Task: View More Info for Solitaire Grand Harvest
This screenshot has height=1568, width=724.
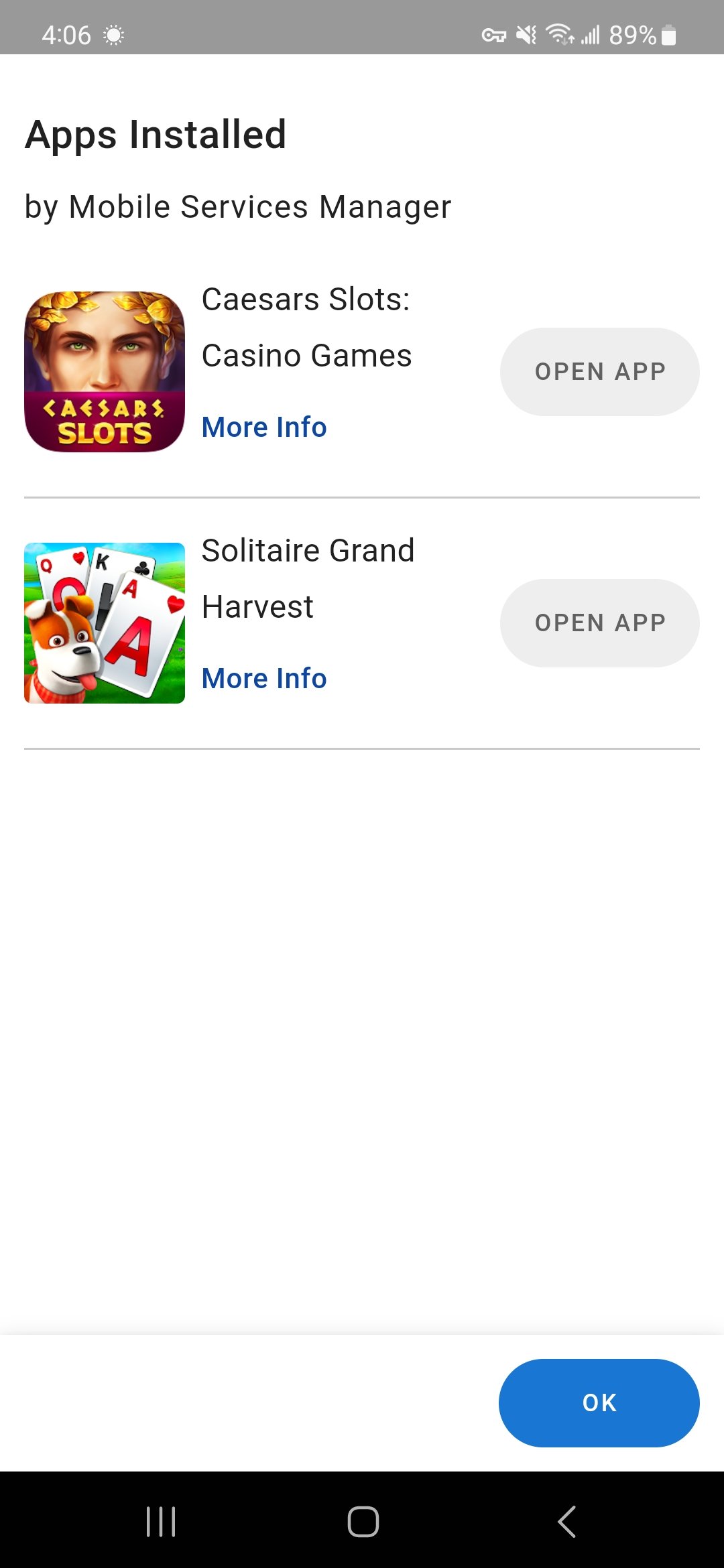Action: click(264, 678)
